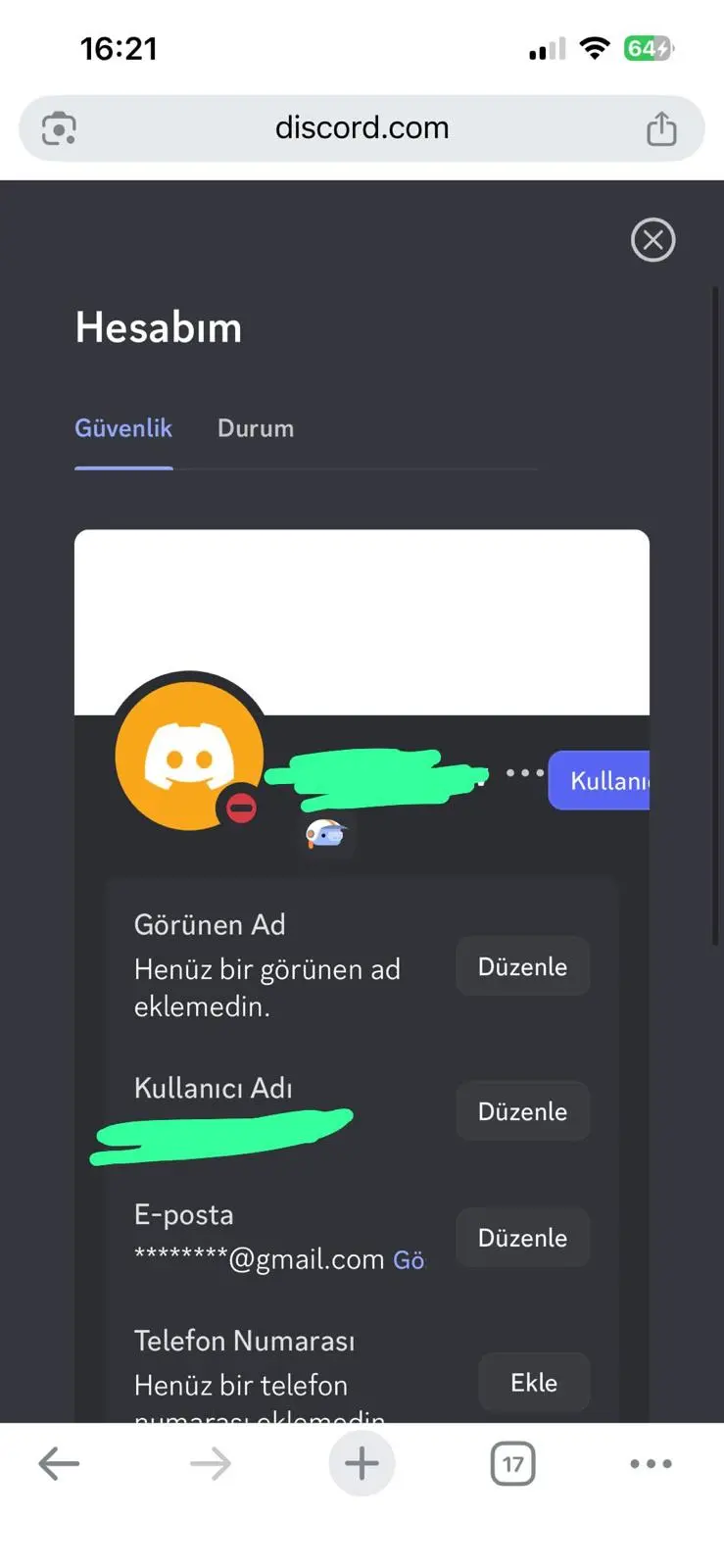
Task: Click Düzenle next to Kullanıcı Adı
Action: click(x=522, y=1110)
